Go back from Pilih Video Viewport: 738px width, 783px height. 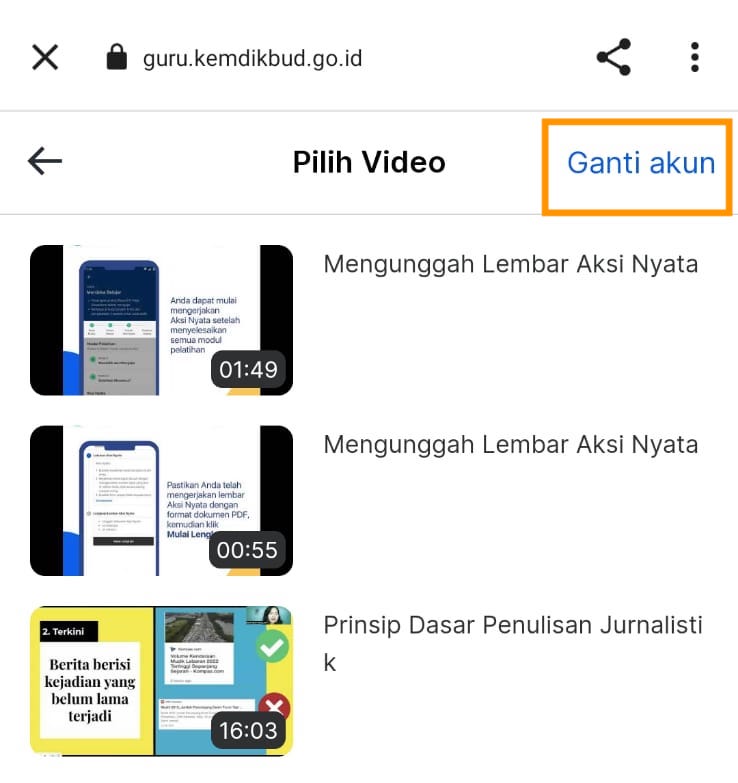[x=45, y=161]
